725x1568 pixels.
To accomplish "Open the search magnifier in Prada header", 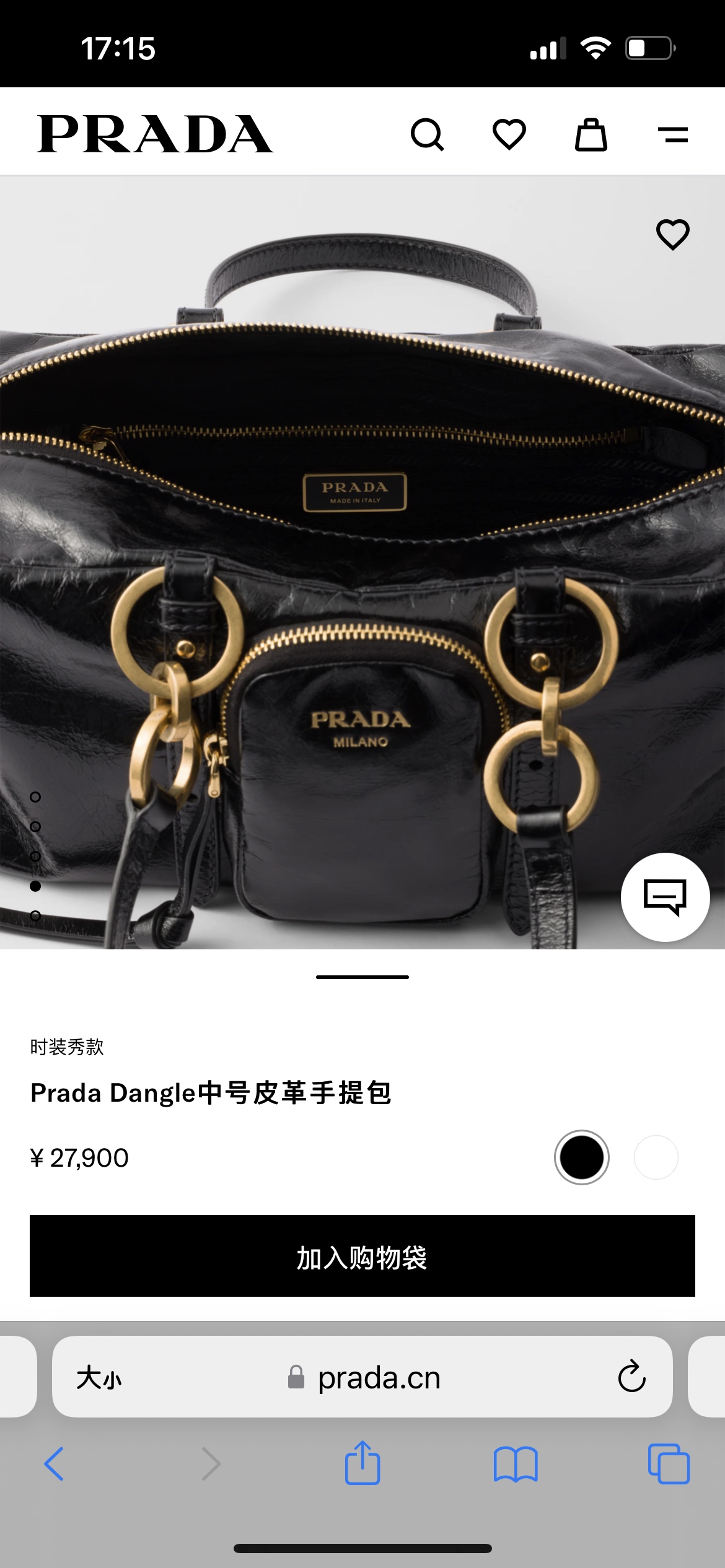I will pos(428,134).
